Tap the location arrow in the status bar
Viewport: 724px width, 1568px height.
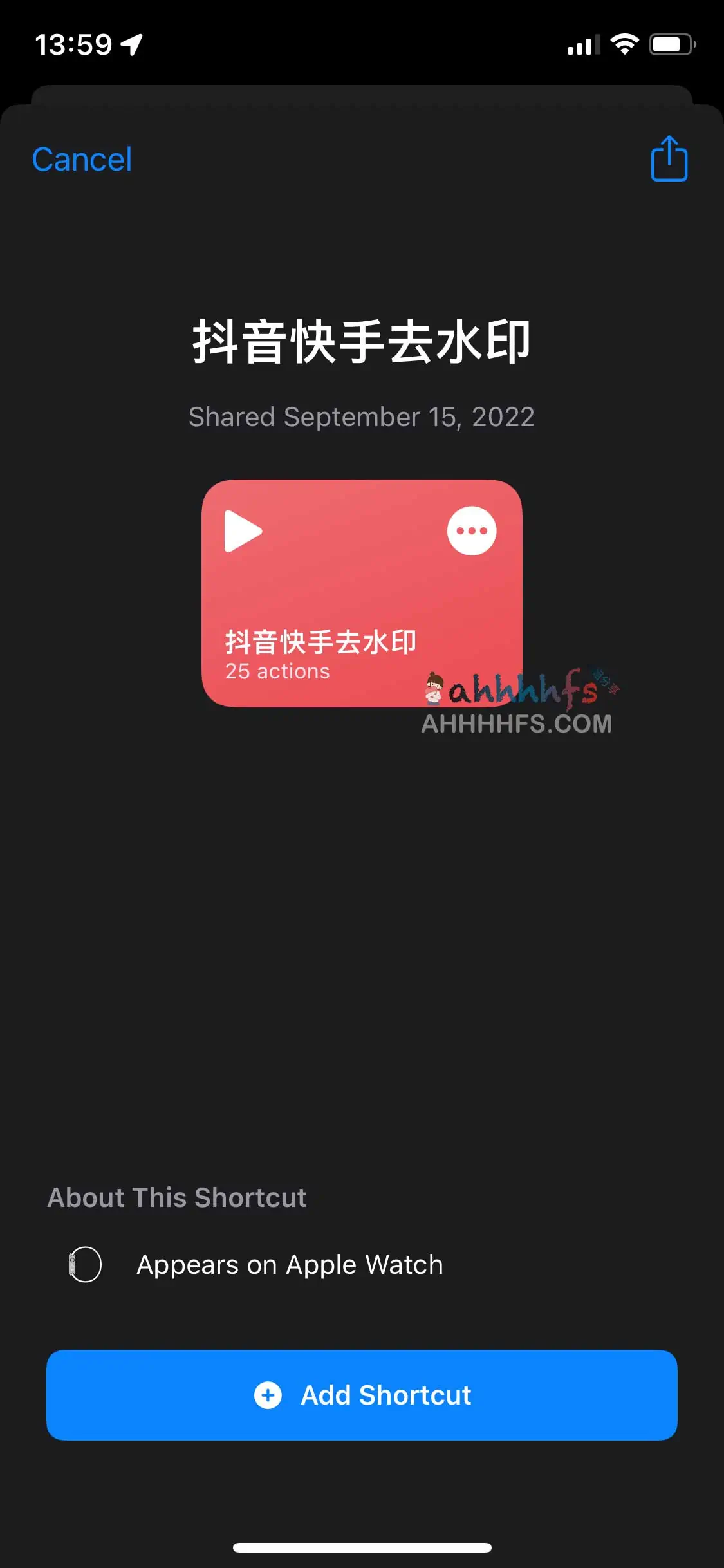pos(132,42)
